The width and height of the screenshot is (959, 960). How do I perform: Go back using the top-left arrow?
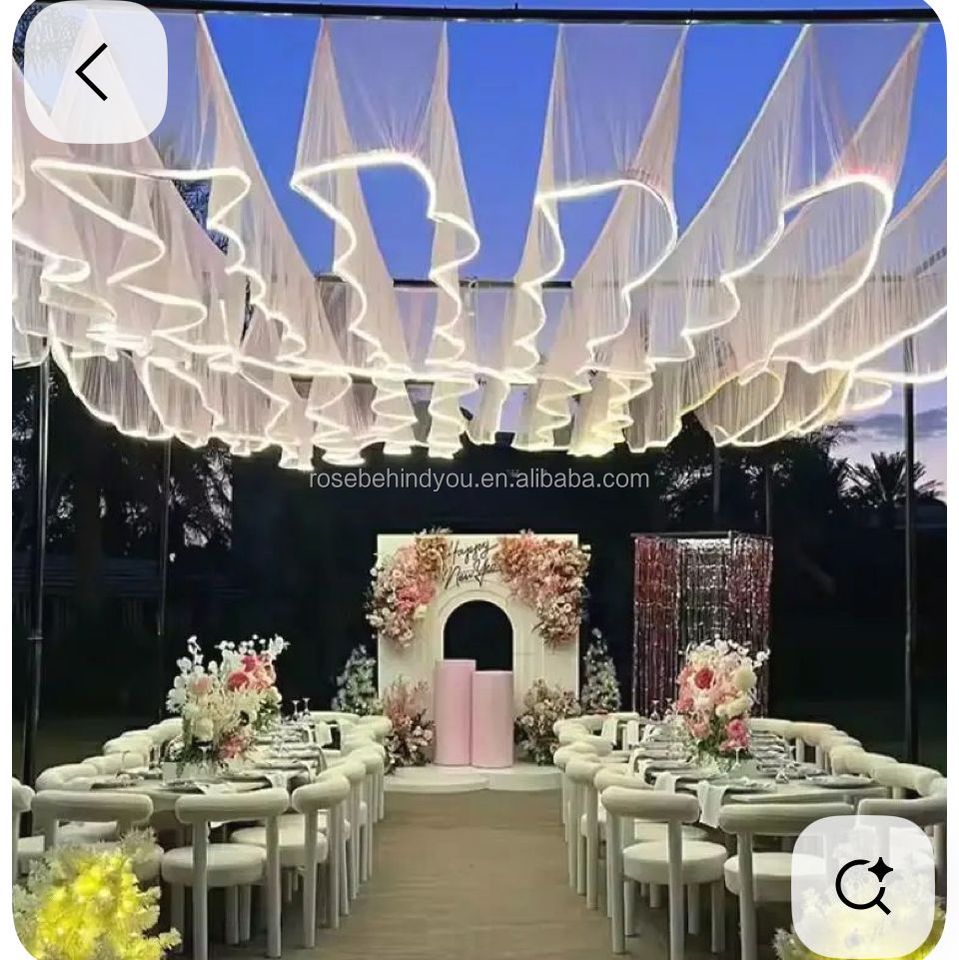[x=95, y=72]
